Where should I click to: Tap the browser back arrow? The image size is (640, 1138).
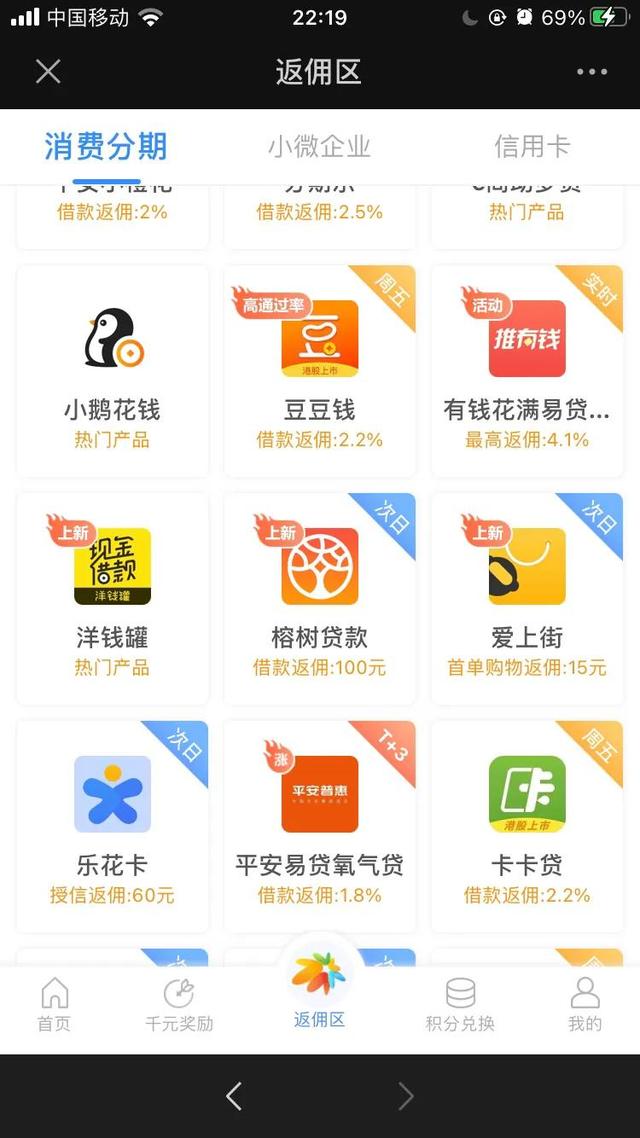pos(234,1096)
